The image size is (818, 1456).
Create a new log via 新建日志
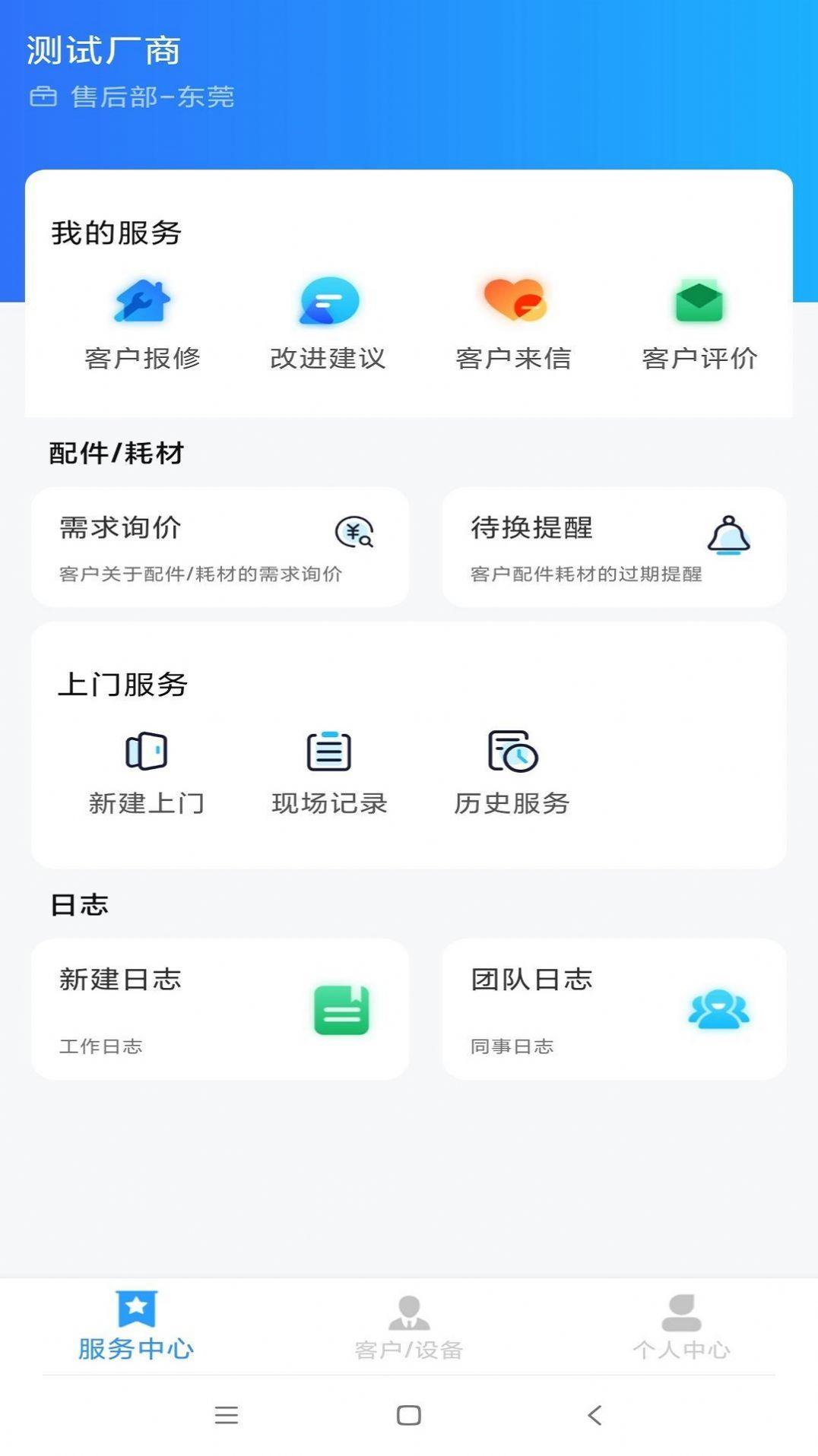(x=220, y=1009)
